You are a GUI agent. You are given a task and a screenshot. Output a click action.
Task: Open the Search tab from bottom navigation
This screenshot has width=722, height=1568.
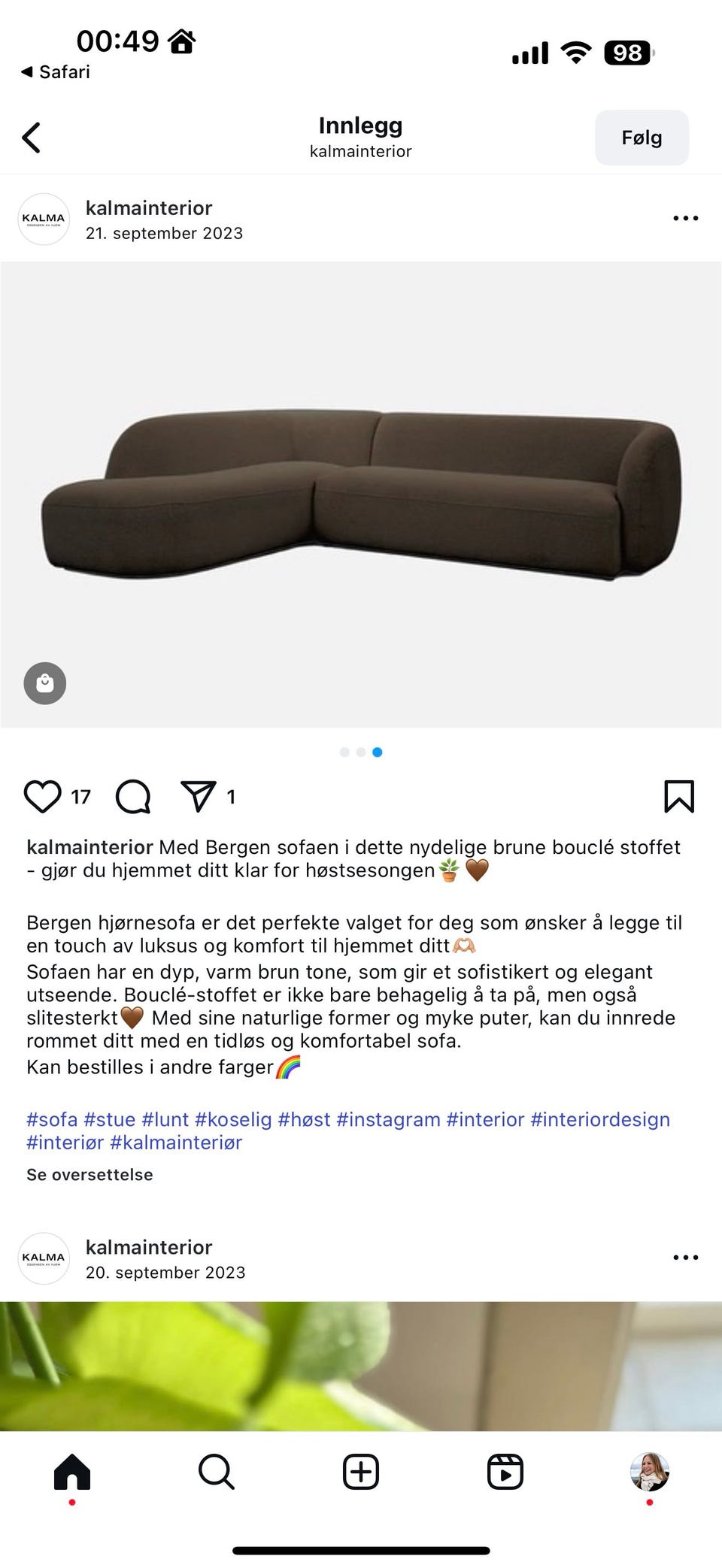point(217,1471)
